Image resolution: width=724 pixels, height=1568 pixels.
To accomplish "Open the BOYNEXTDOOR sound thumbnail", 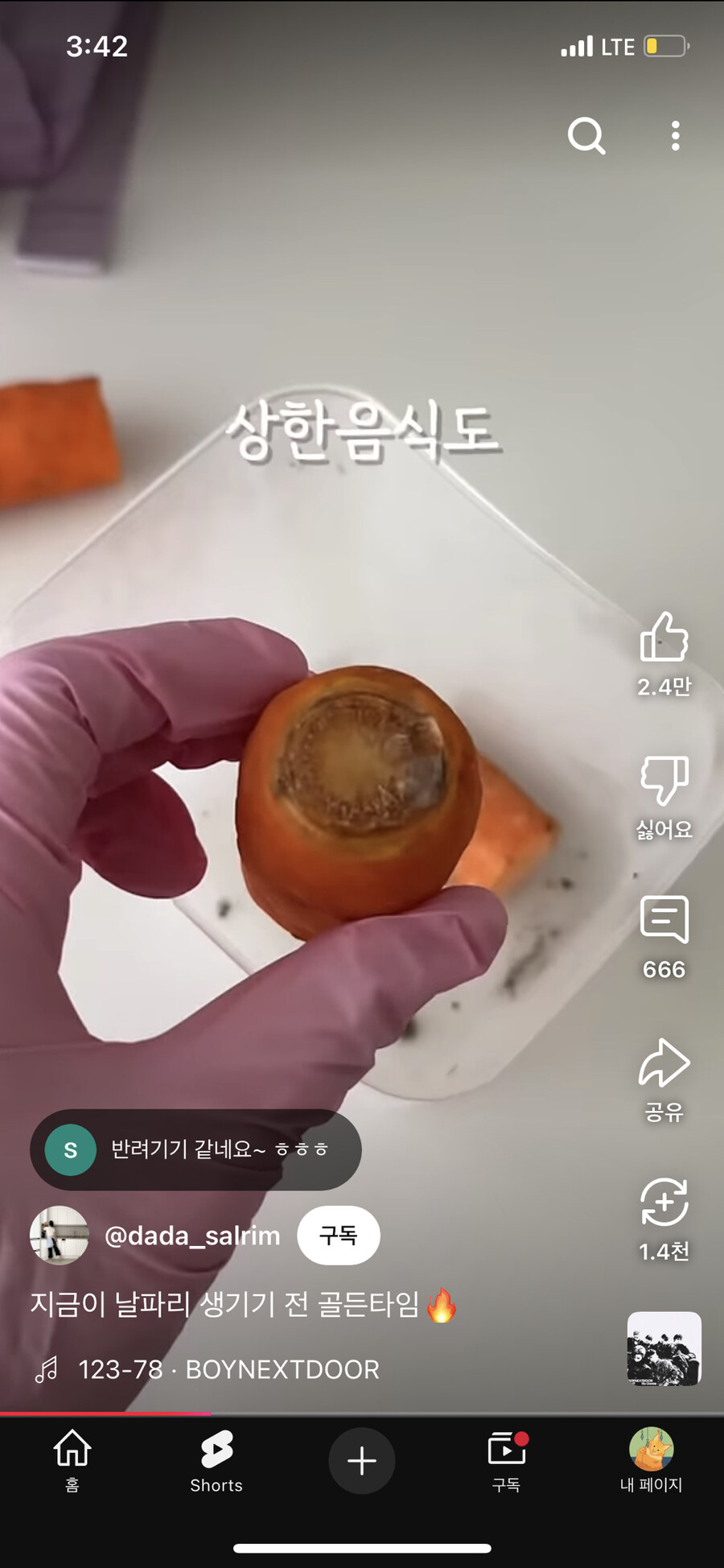I will (x=664, y=1349).
